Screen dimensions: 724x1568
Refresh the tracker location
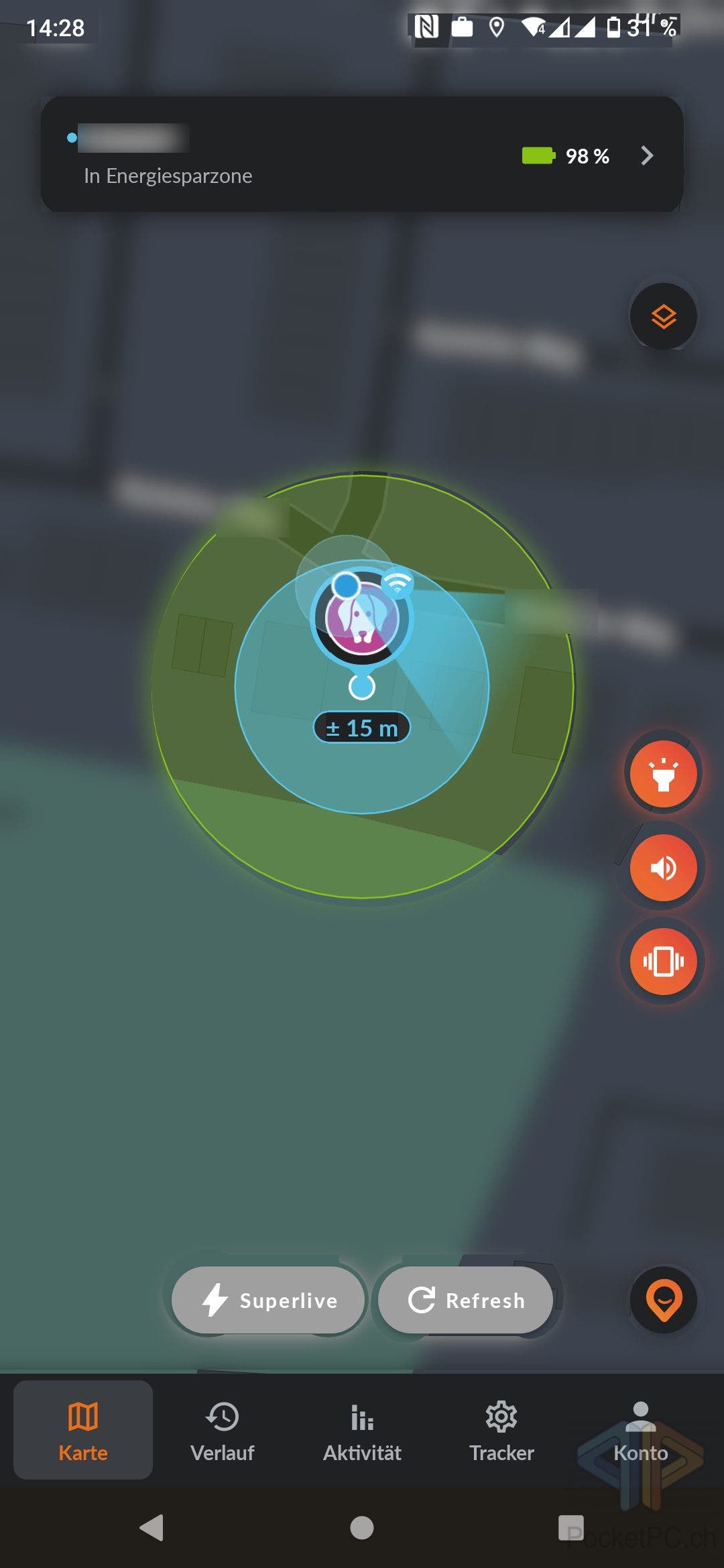click(x=466, y=1300)
